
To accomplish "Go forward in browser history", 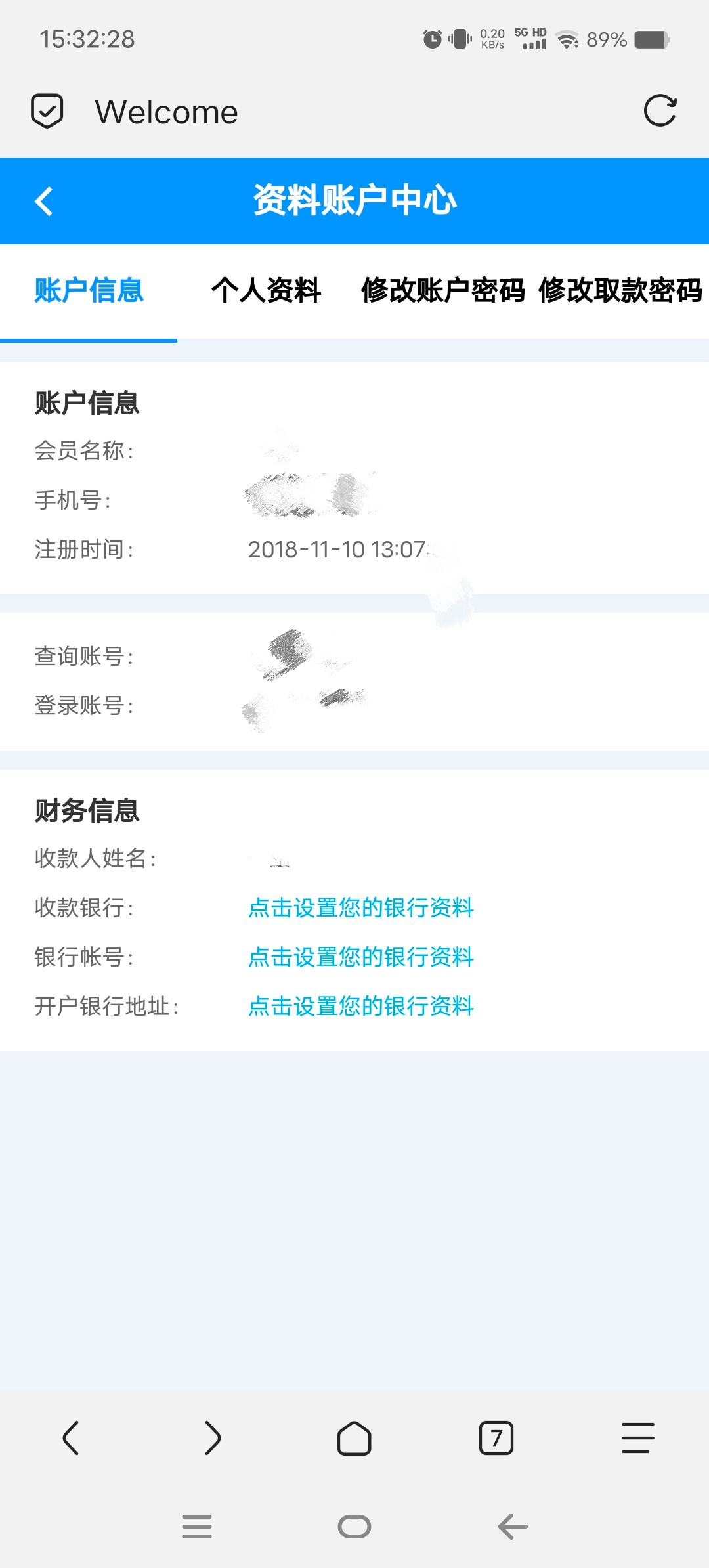I will 213,1438.
